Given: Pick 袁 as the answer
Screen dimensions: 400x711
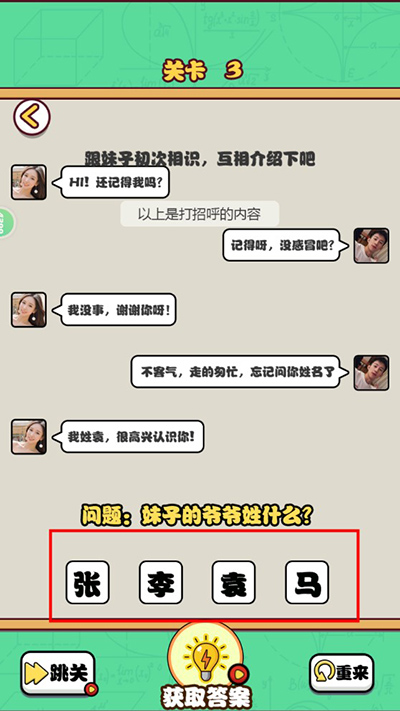Looking at the screenshot, I should tap(234, 582).
